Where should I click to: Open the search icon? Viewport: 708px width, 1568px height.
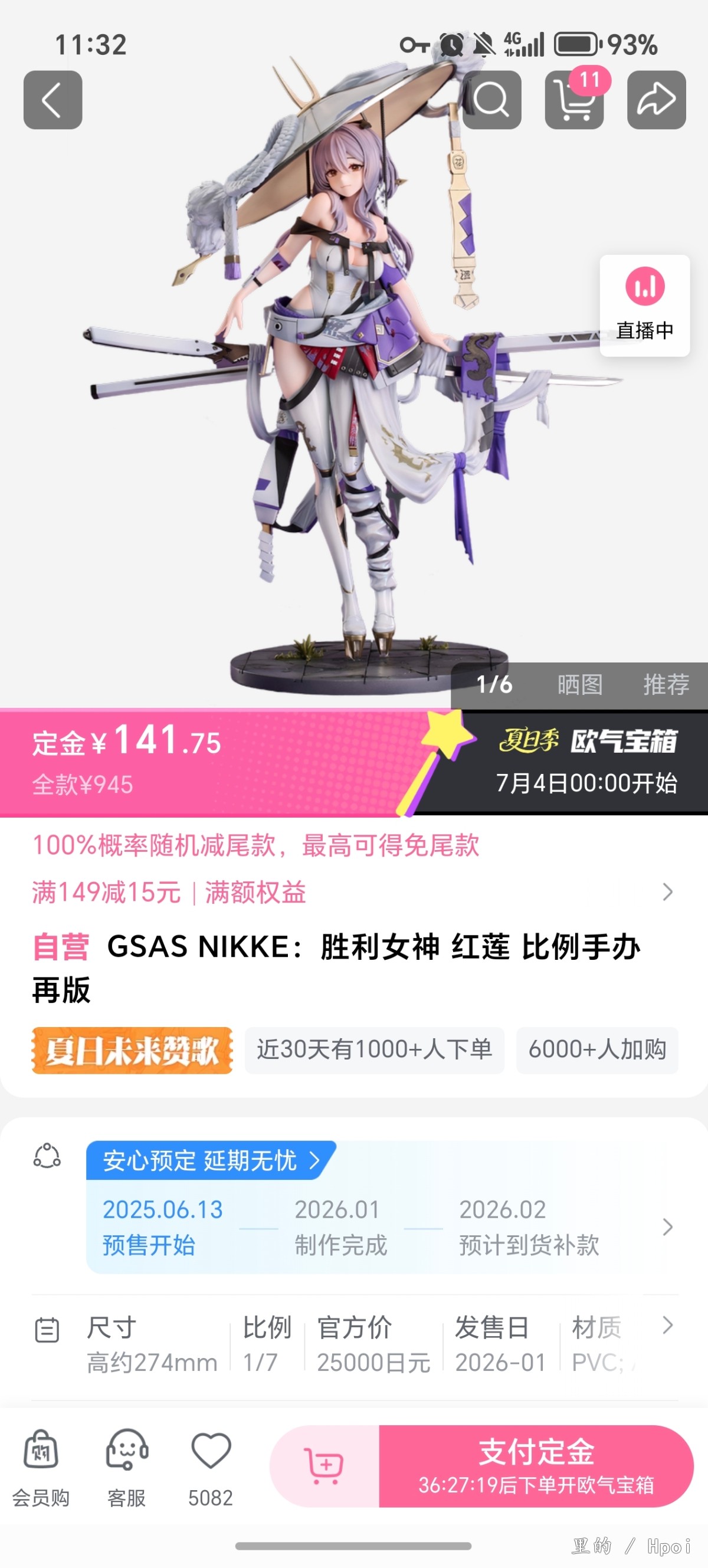(x=491, y=100)
